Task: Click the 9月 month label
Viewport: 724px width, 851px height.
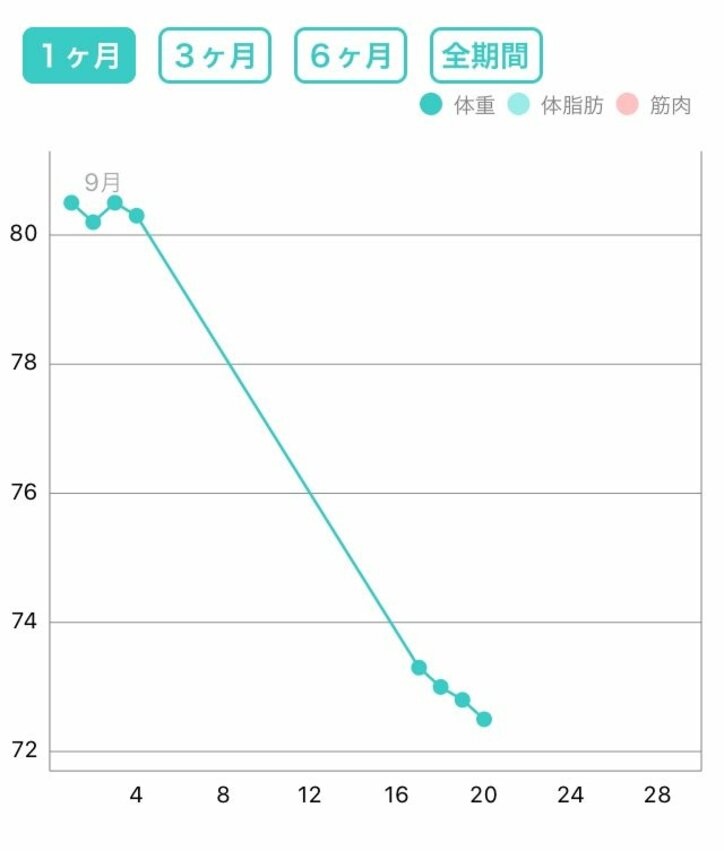Action: 103,181
